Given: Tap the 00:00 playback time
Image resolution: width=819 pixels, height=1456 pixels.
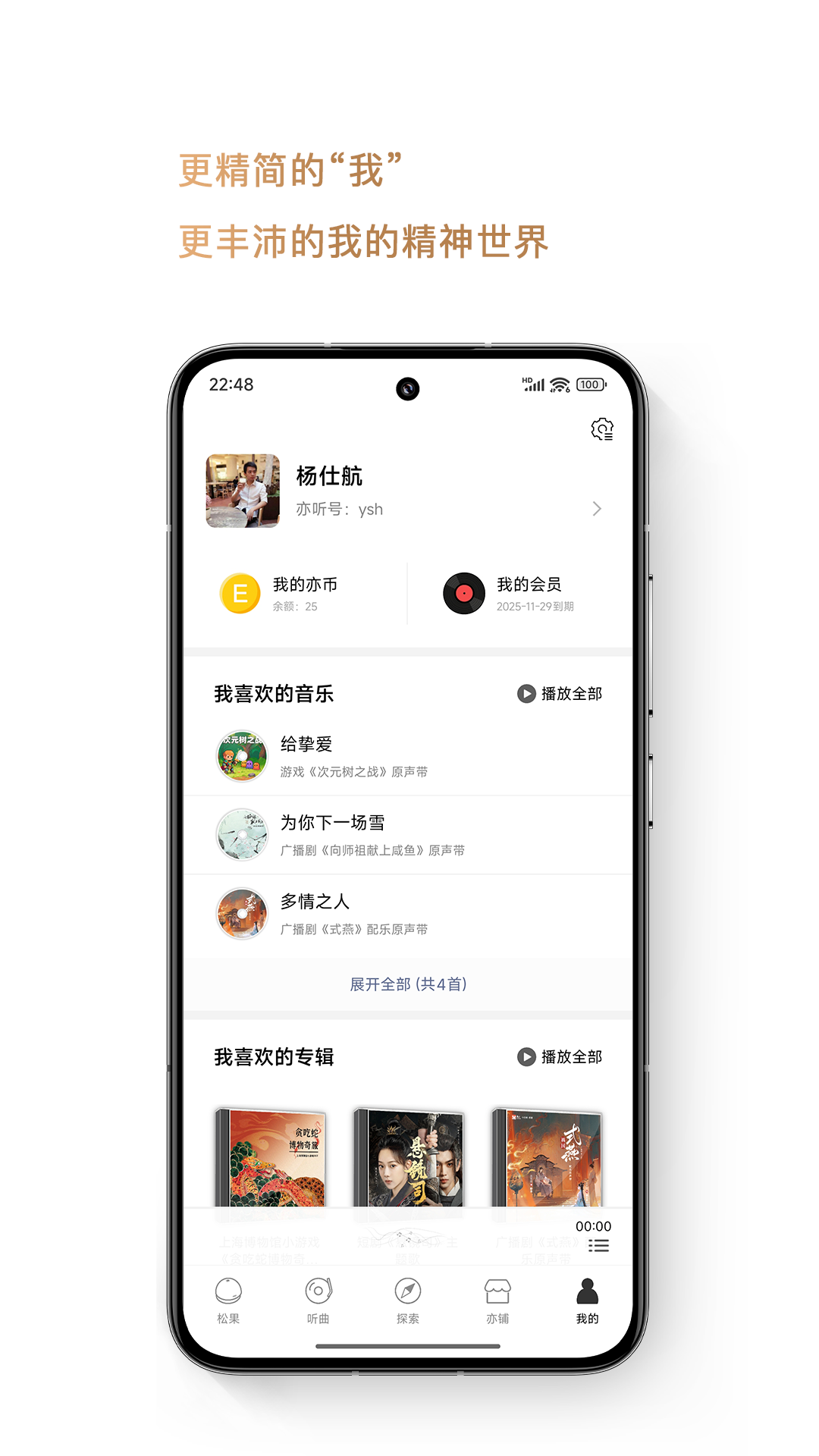Looking at the screenshot, I should click(x=595, y=1225).
